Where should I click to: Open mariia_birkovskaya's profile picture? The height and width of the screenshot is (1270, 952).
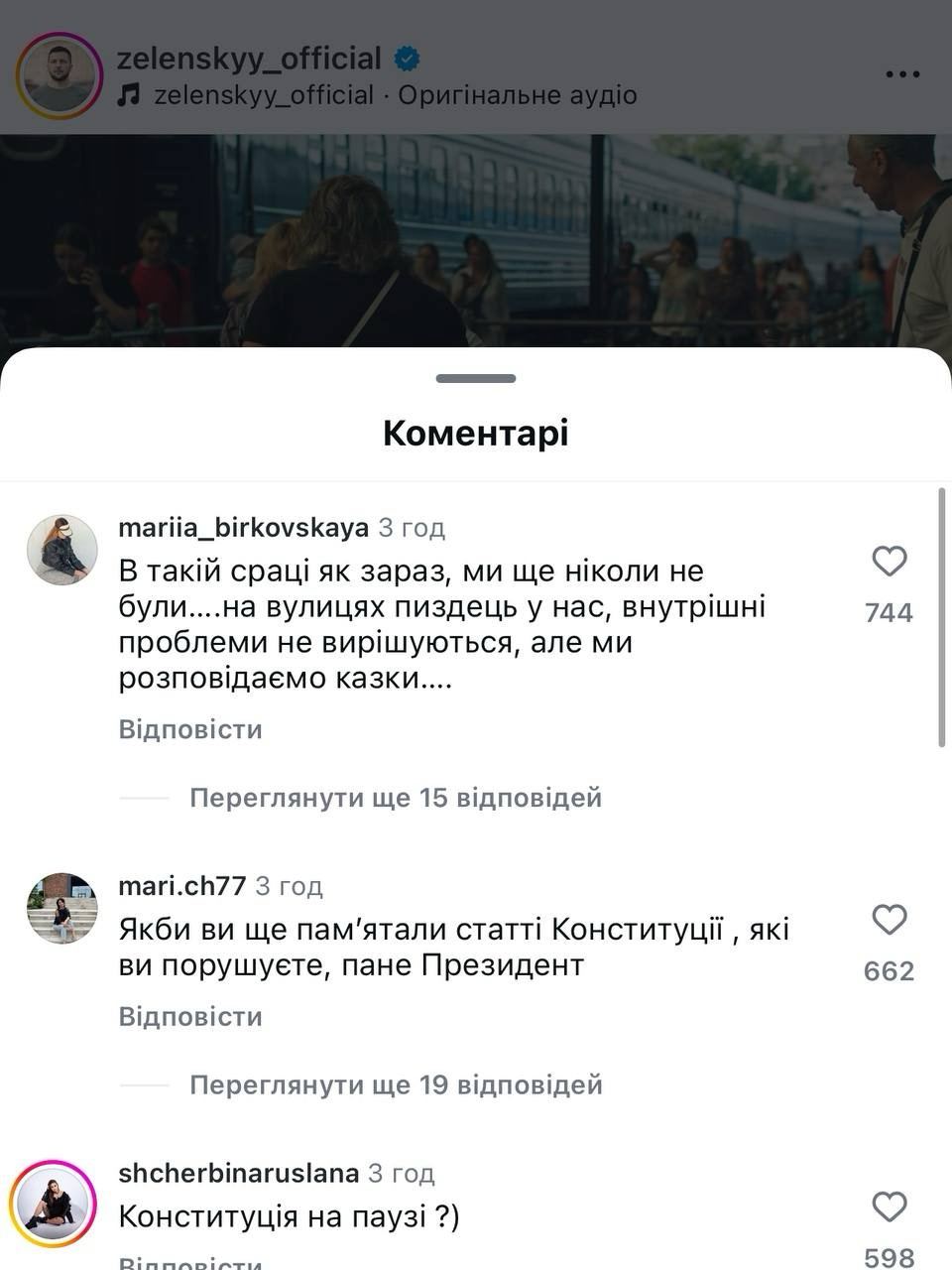pyautogui.click(x=61, y=550)
